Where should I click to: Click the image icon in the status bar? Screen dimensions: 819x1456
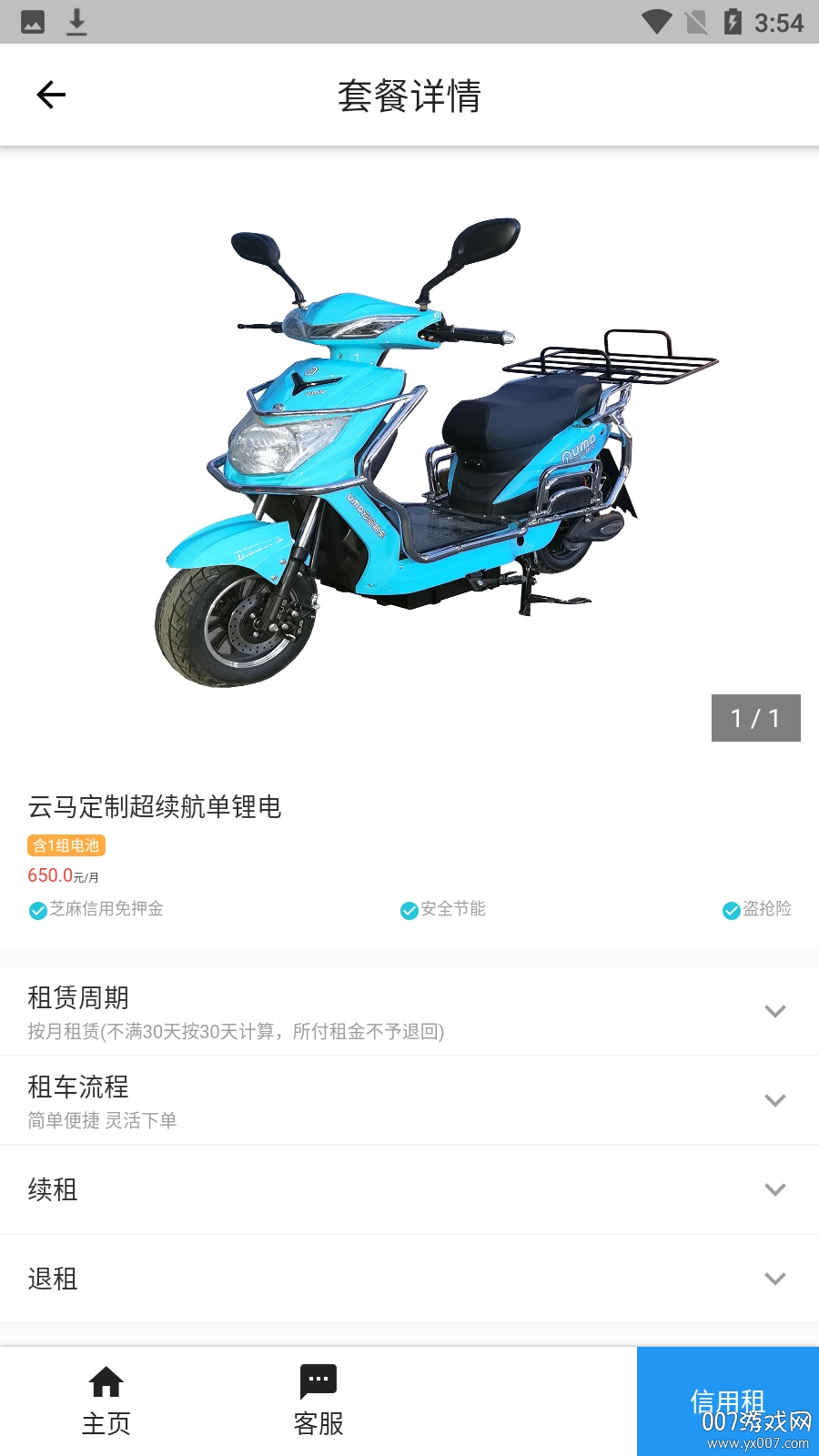tap(33, 22)
